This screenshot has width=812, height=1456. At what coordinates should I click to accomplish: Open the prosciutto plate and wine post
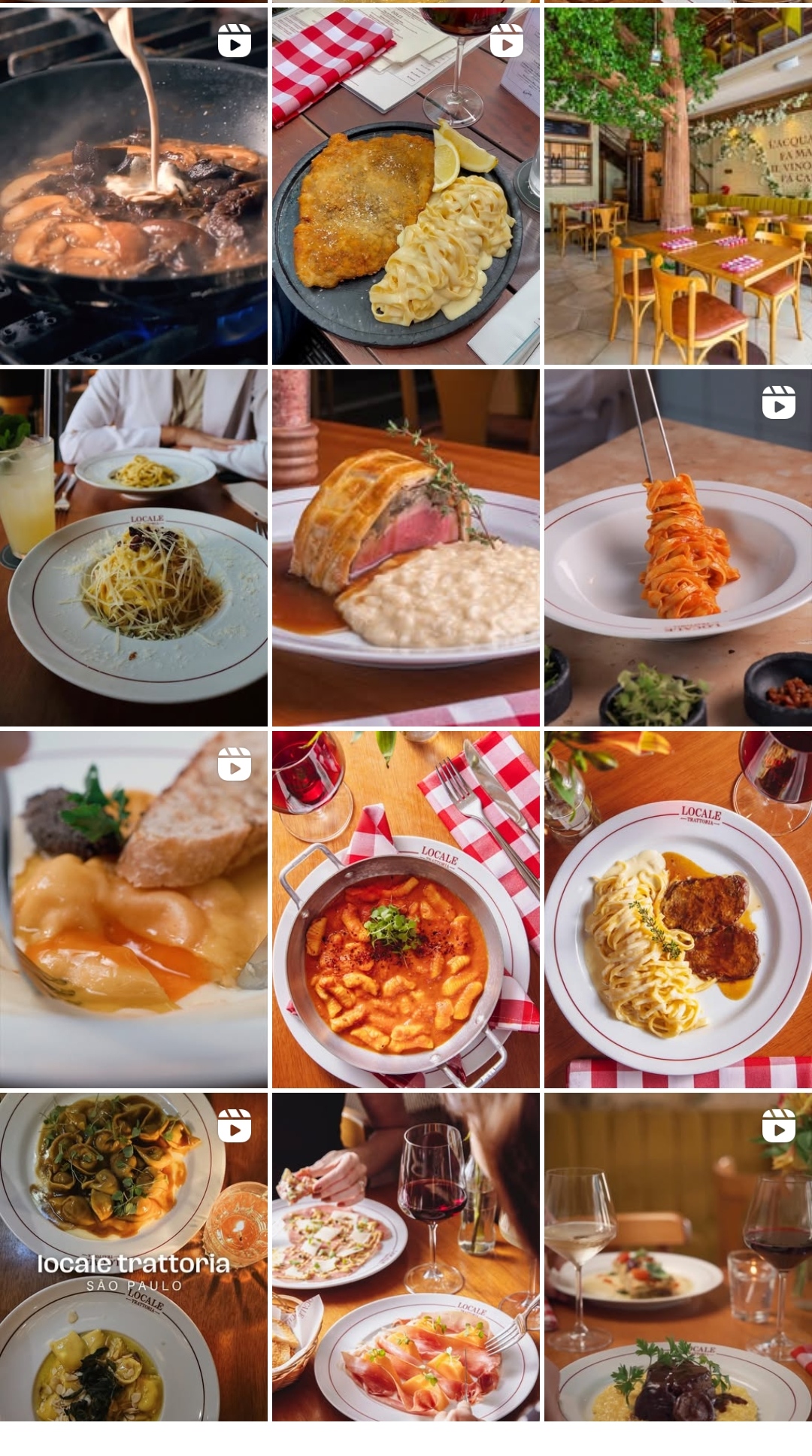point(405,1257)
